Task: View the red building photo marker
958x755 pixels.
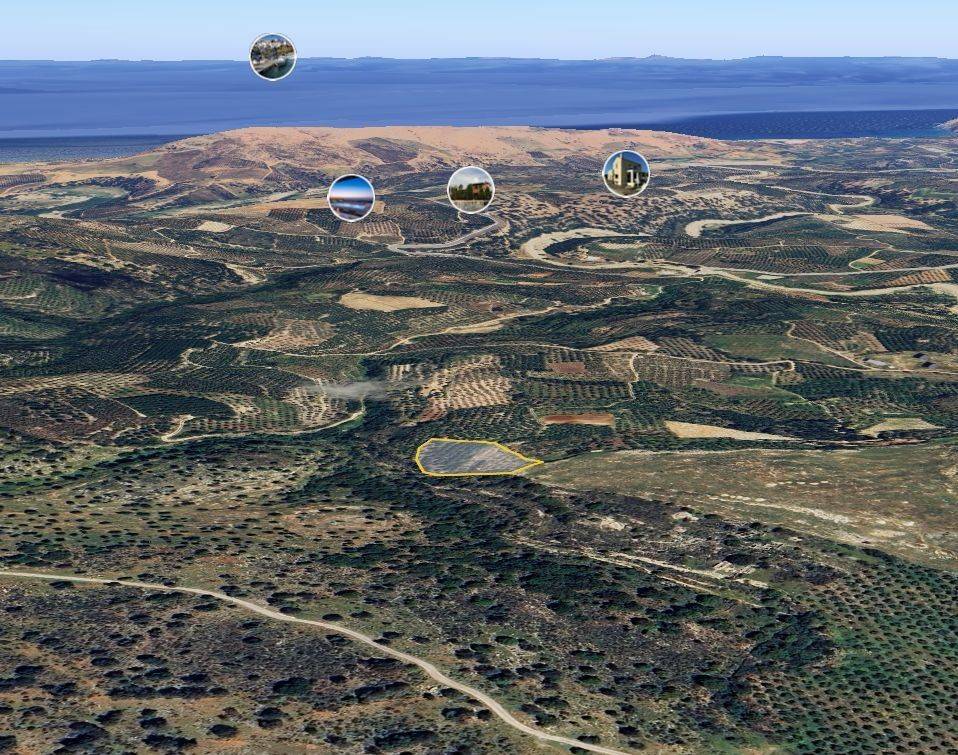Action: pyautogui.click(x=471, y=189)
